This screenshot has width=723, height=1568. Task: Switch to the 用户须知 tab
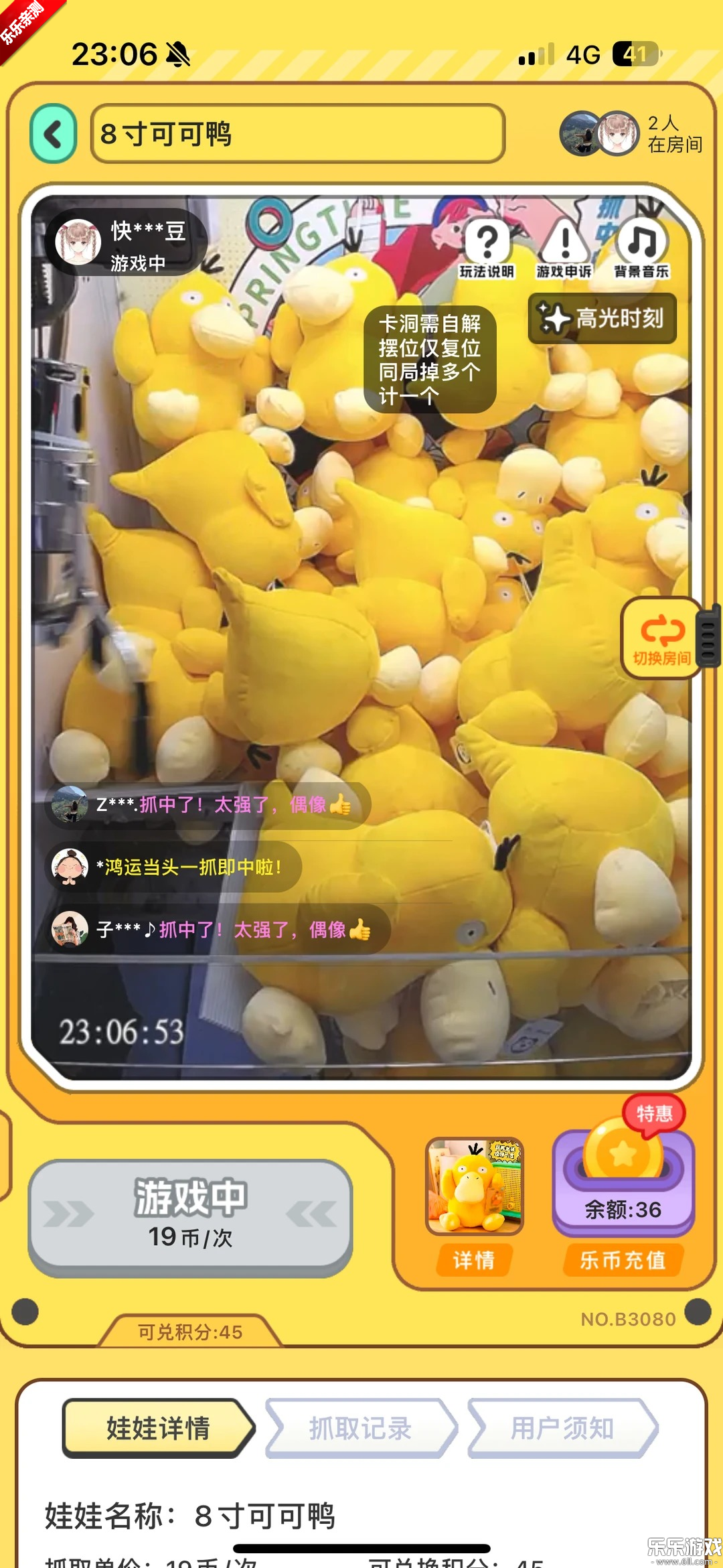click(562, 1428)
